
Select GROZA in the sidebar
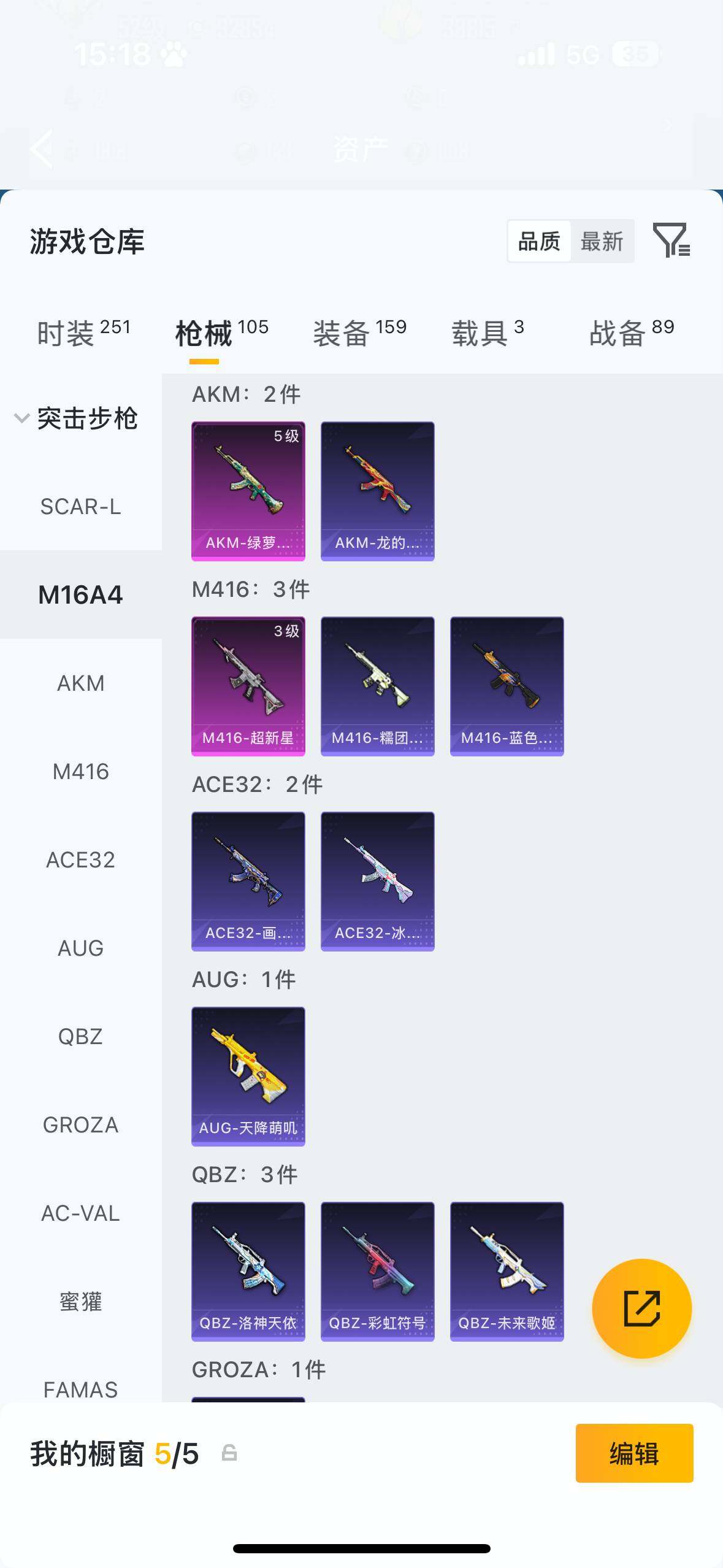pos(80,1125)
